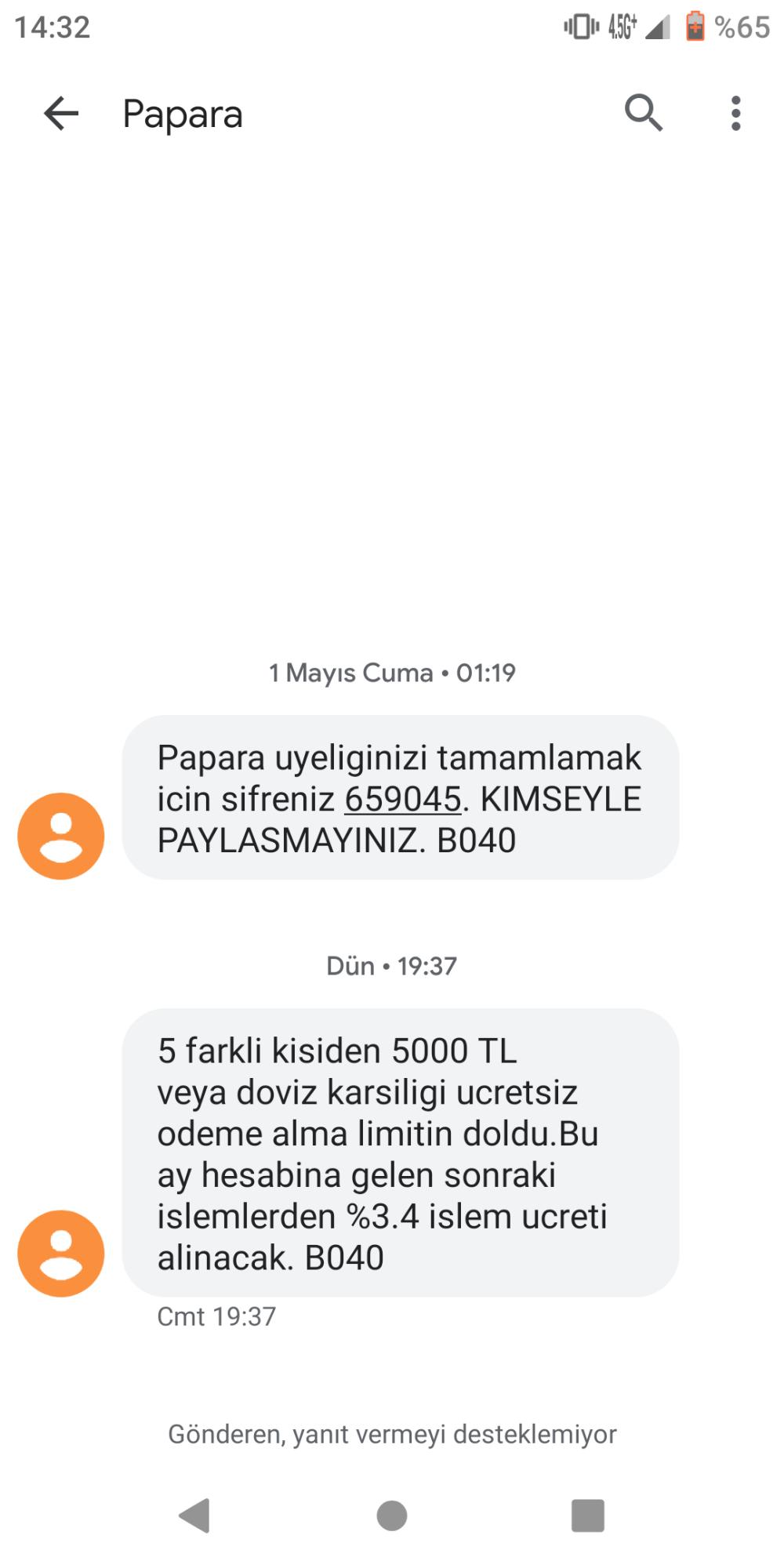Tap the underlined code 659045

pyautogui.click(x=403, y=800)
